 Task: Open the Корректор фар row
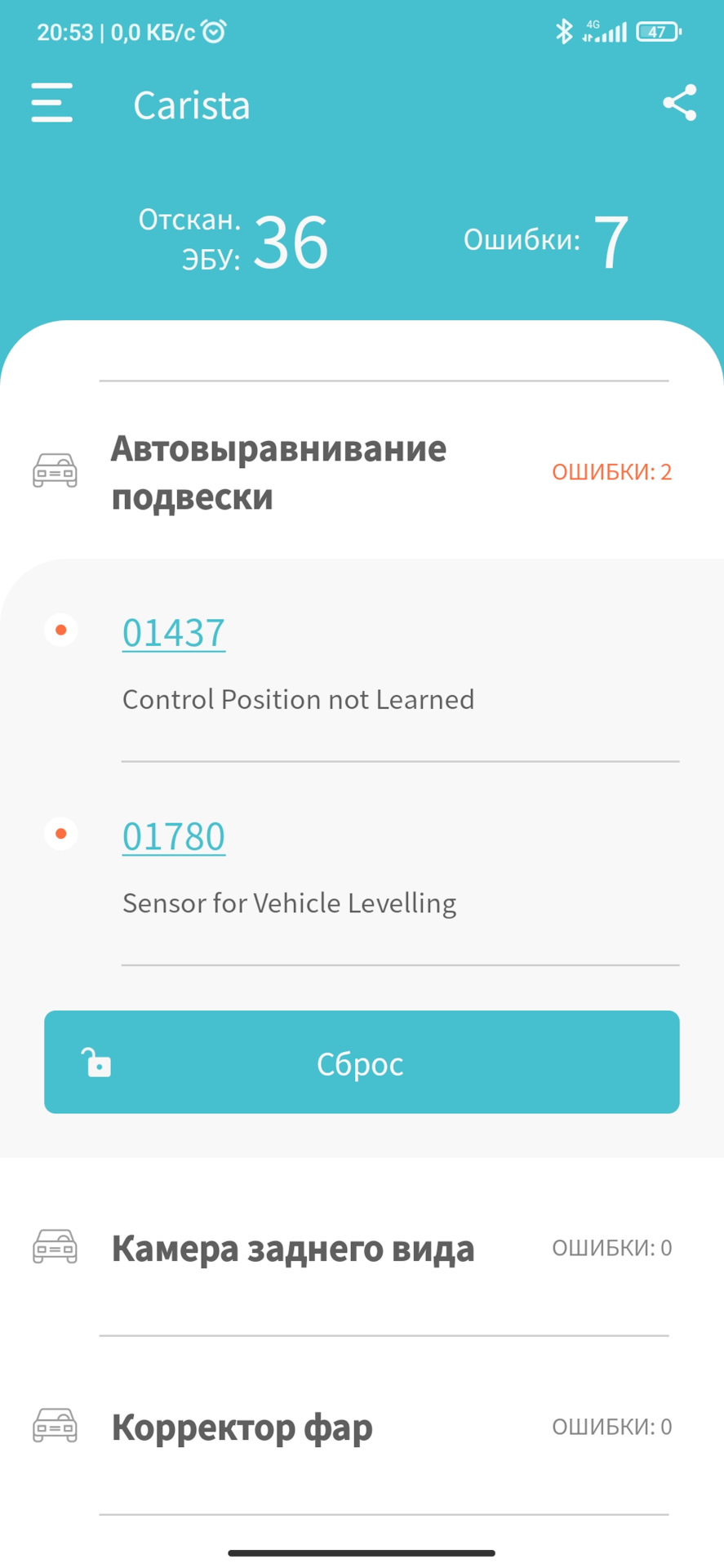[362, 1427]
